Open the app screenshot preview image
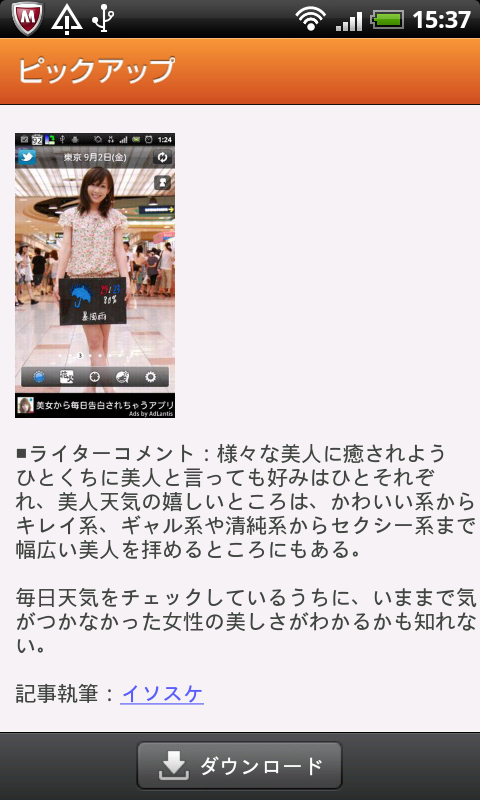The image size is (480, 800). [x=95, y=276]
